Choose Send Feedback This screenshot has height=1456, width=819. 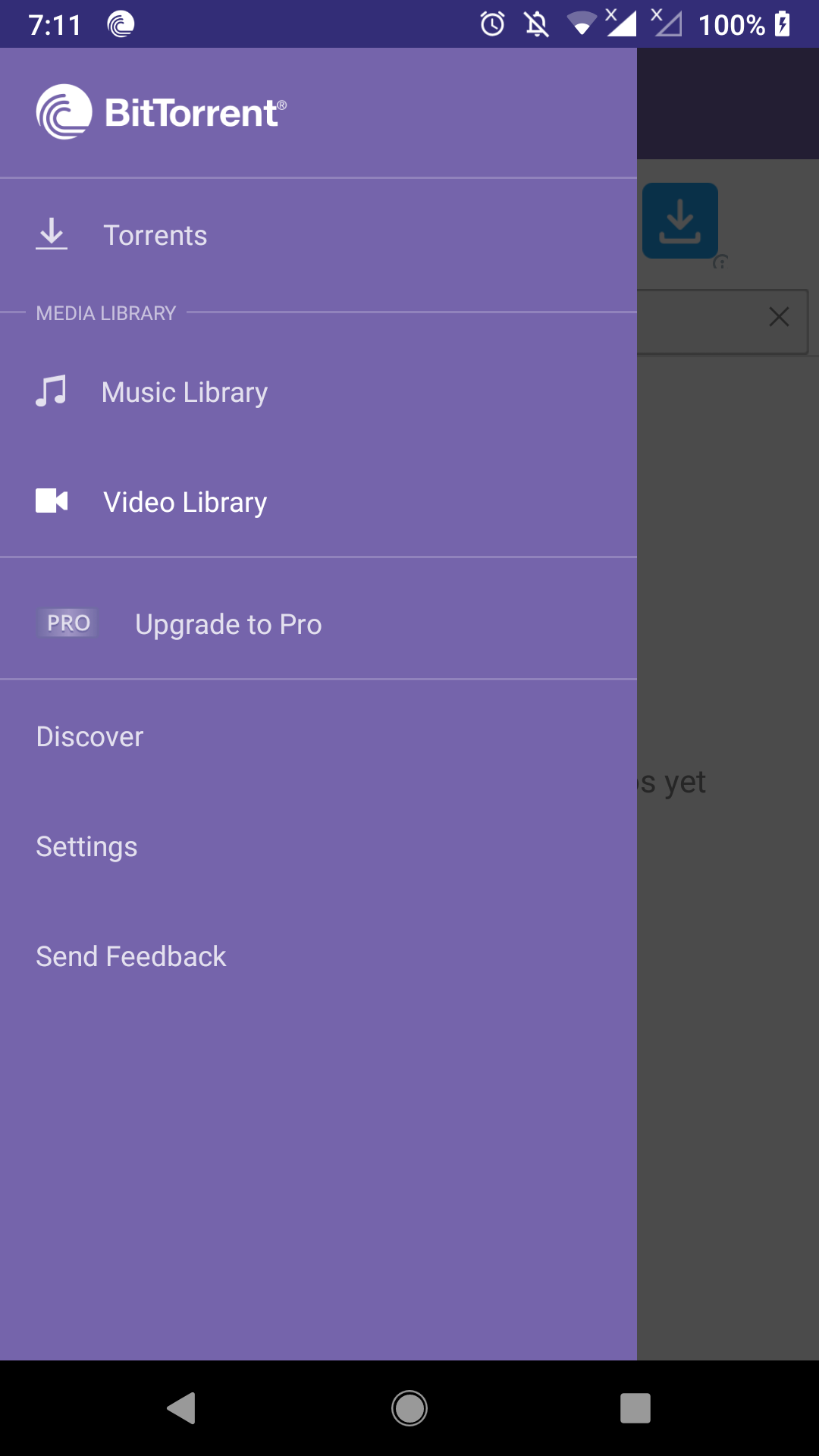131,957
